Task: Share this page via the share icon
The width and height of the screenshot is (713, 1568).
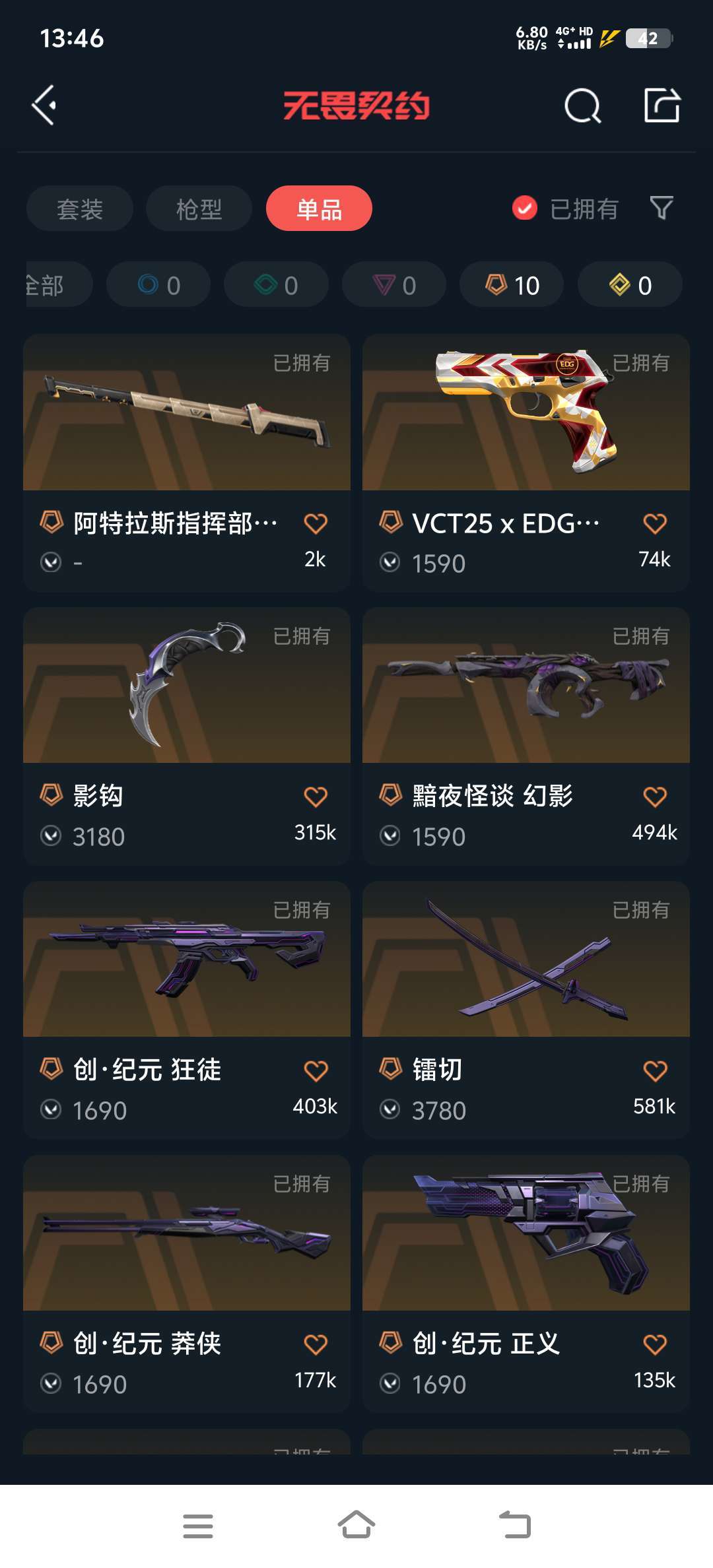Action: pos(662,105)
